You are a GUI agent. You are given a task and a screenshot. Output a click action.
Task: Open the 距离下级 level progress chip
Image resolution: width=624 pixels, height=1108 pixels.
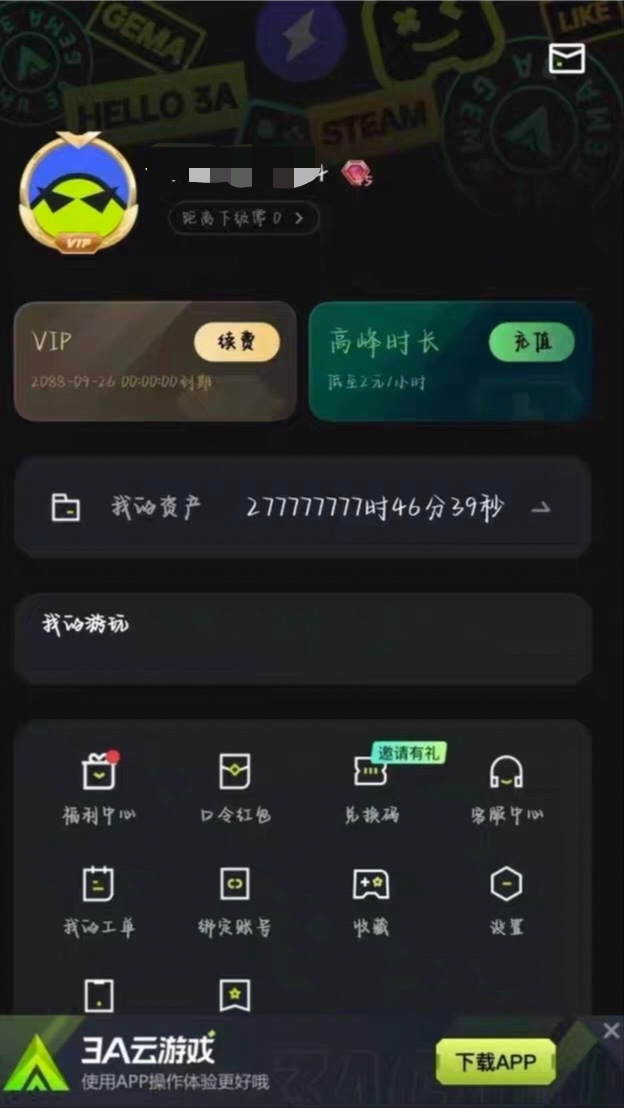coord(244,217)
